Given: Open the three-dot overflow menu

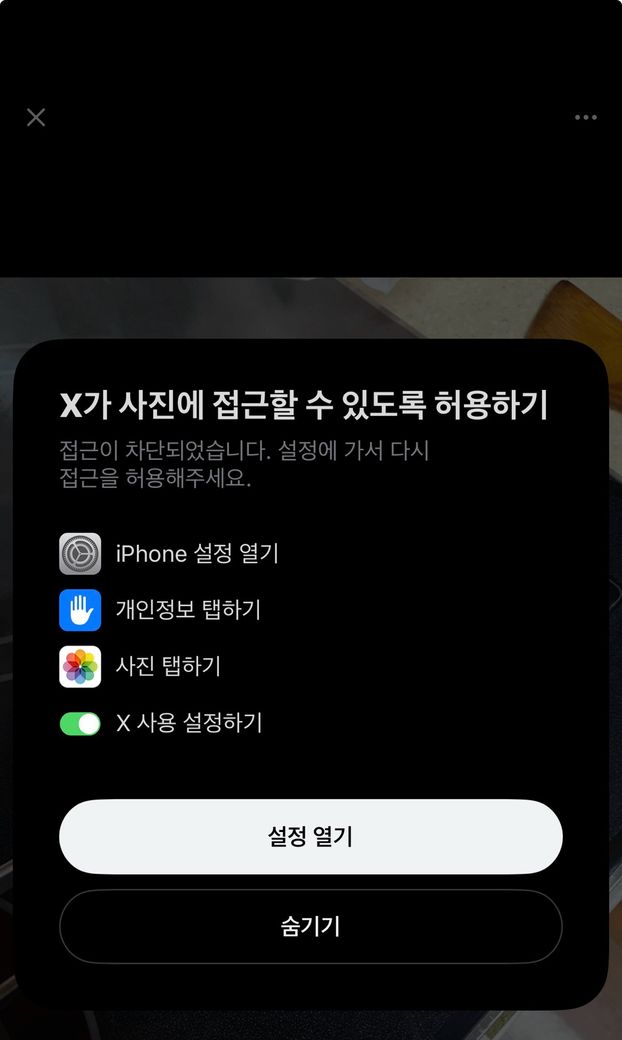Looking at the screenshot, I should tap(586, 118).
